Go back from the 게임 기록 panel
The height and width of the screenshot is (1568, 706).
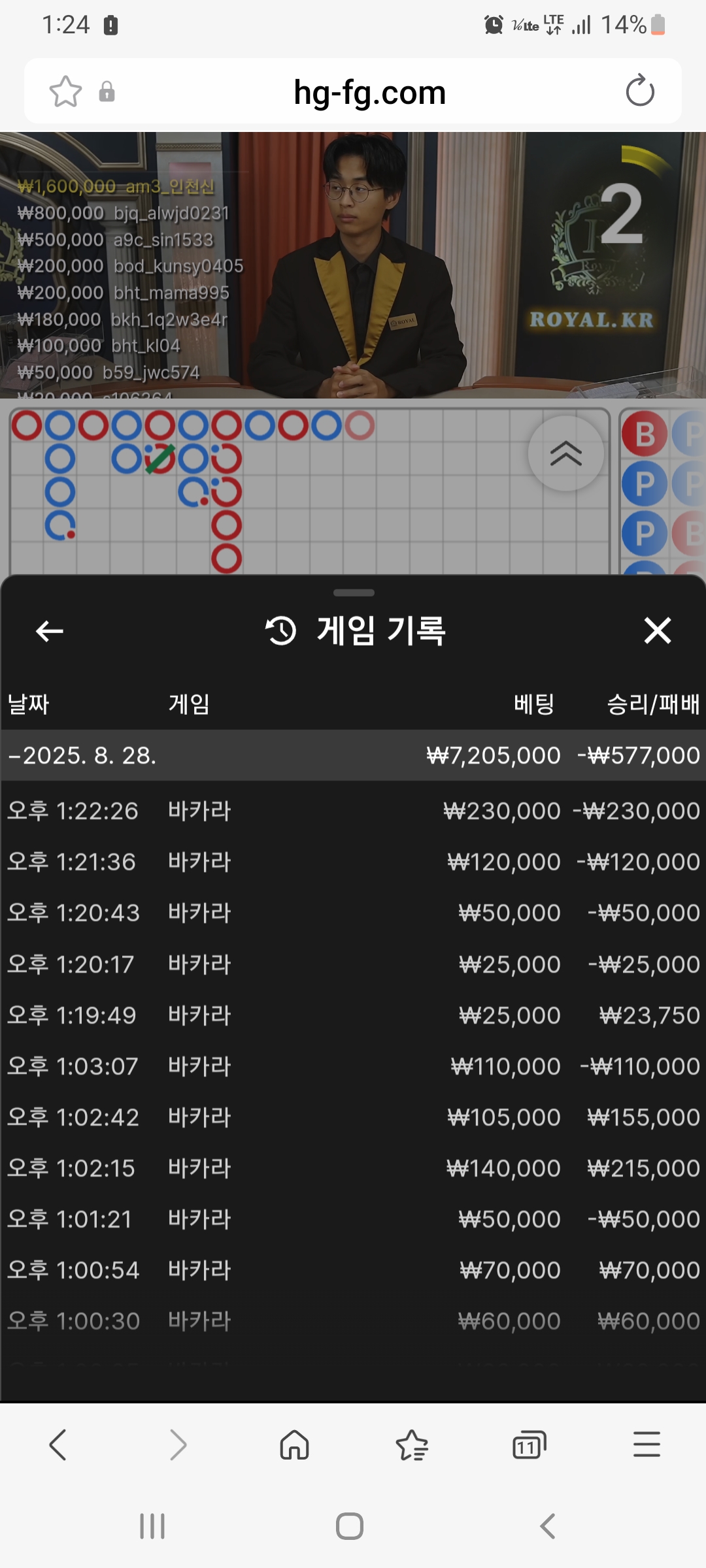(50, 631)
